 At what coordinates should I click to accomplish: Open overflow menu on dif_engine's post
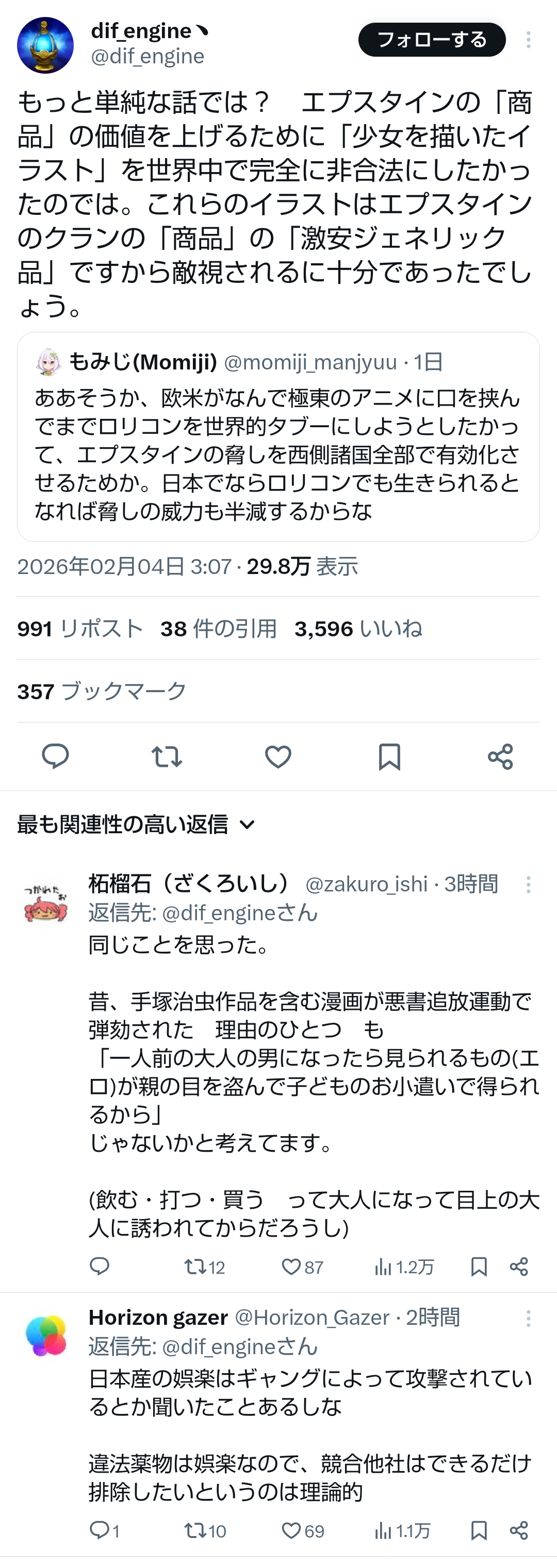pos(528,40)
